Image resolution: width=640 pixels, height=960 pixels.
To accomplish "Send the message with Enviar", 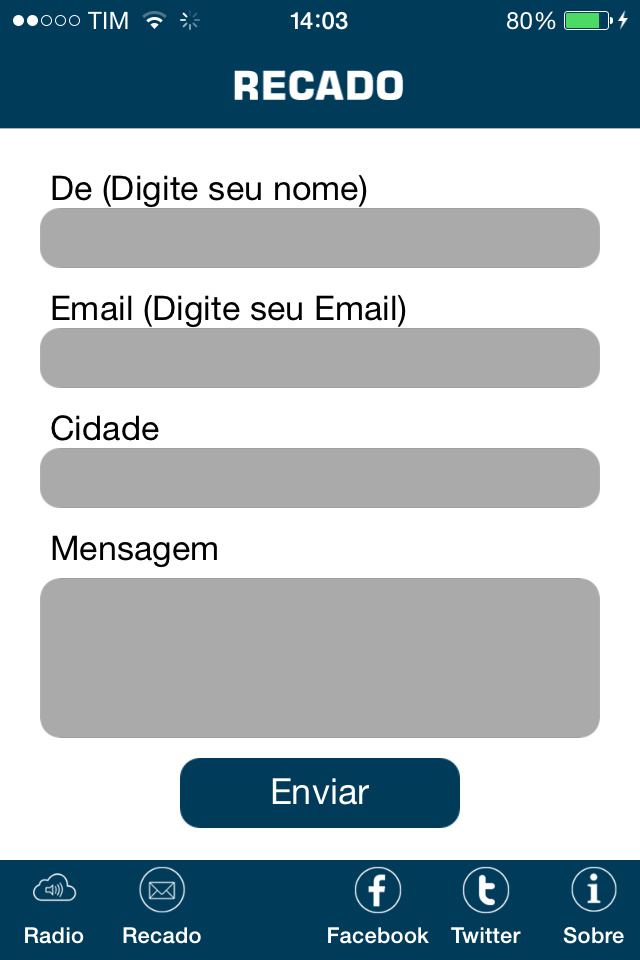I will (x=320, y=793).
